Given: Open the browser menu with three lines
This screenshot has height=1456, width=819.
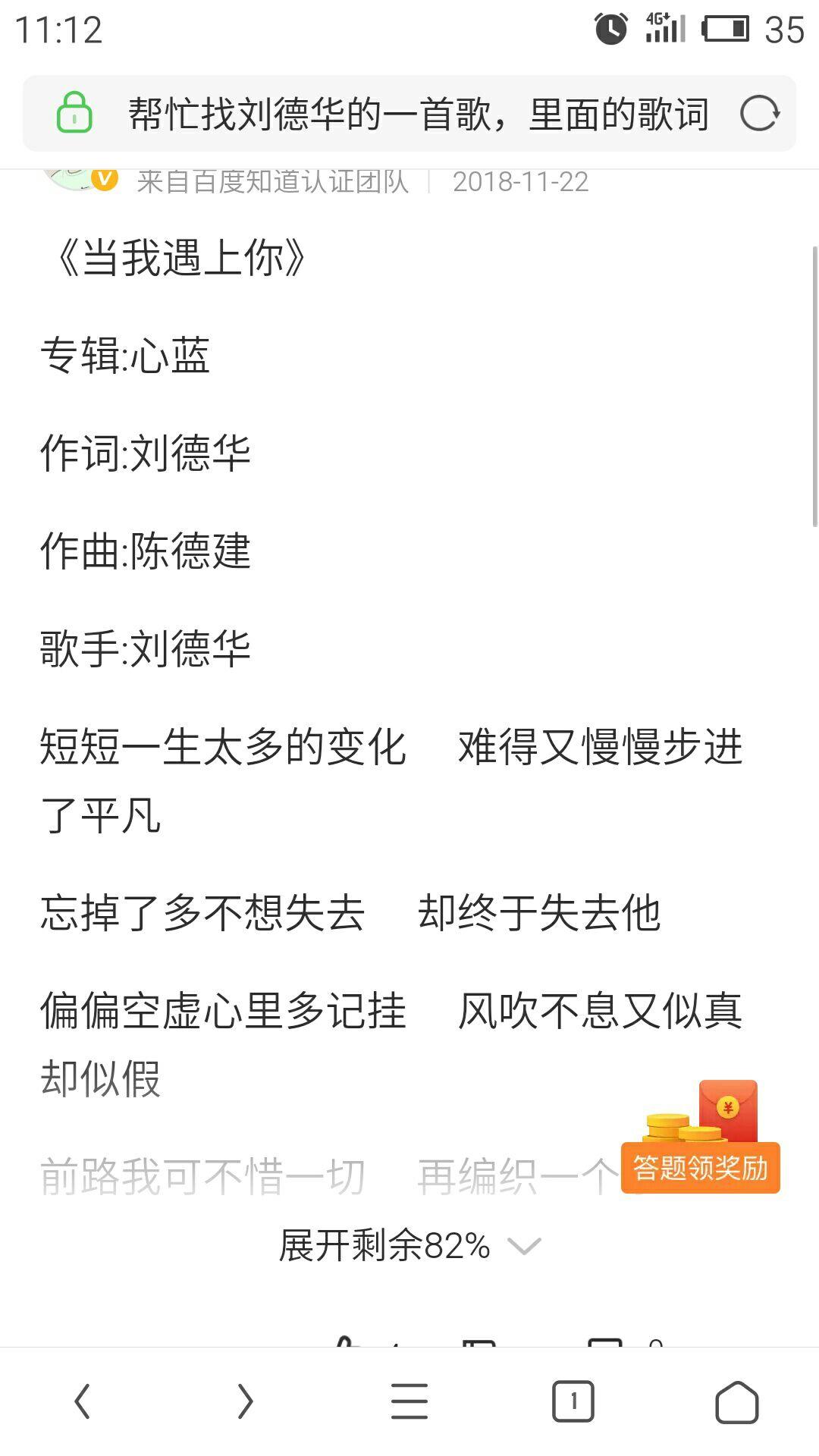Looking at the screenshot, I should [x=409, y=1401].
